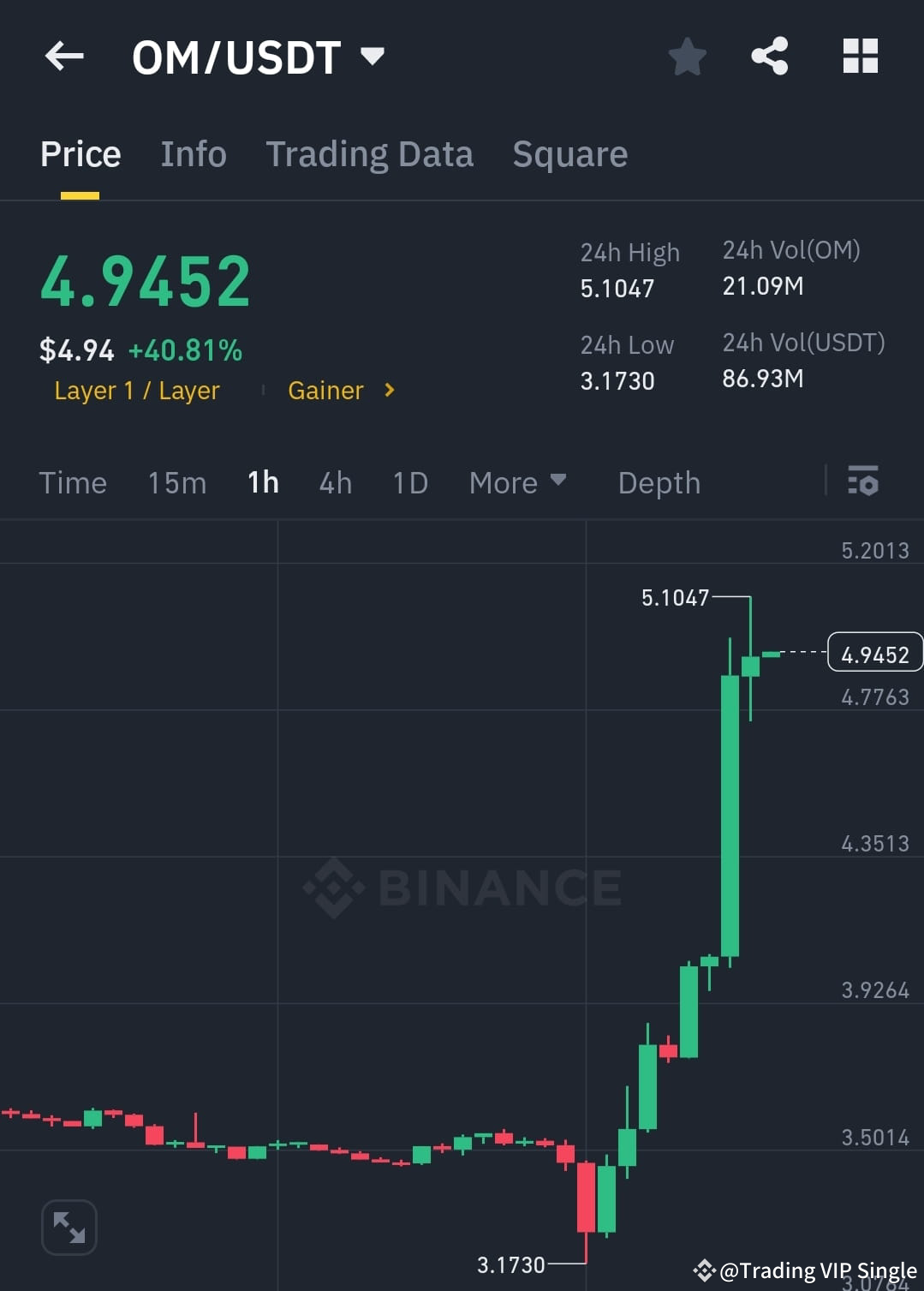Tap the 4.9452 current price label

pos(874,653)
